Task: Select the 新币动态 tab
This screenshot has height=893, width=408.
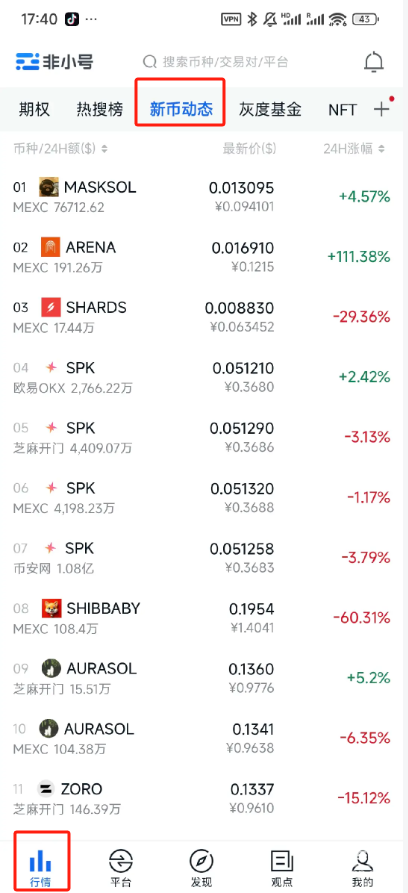Action: pos(181,109)
